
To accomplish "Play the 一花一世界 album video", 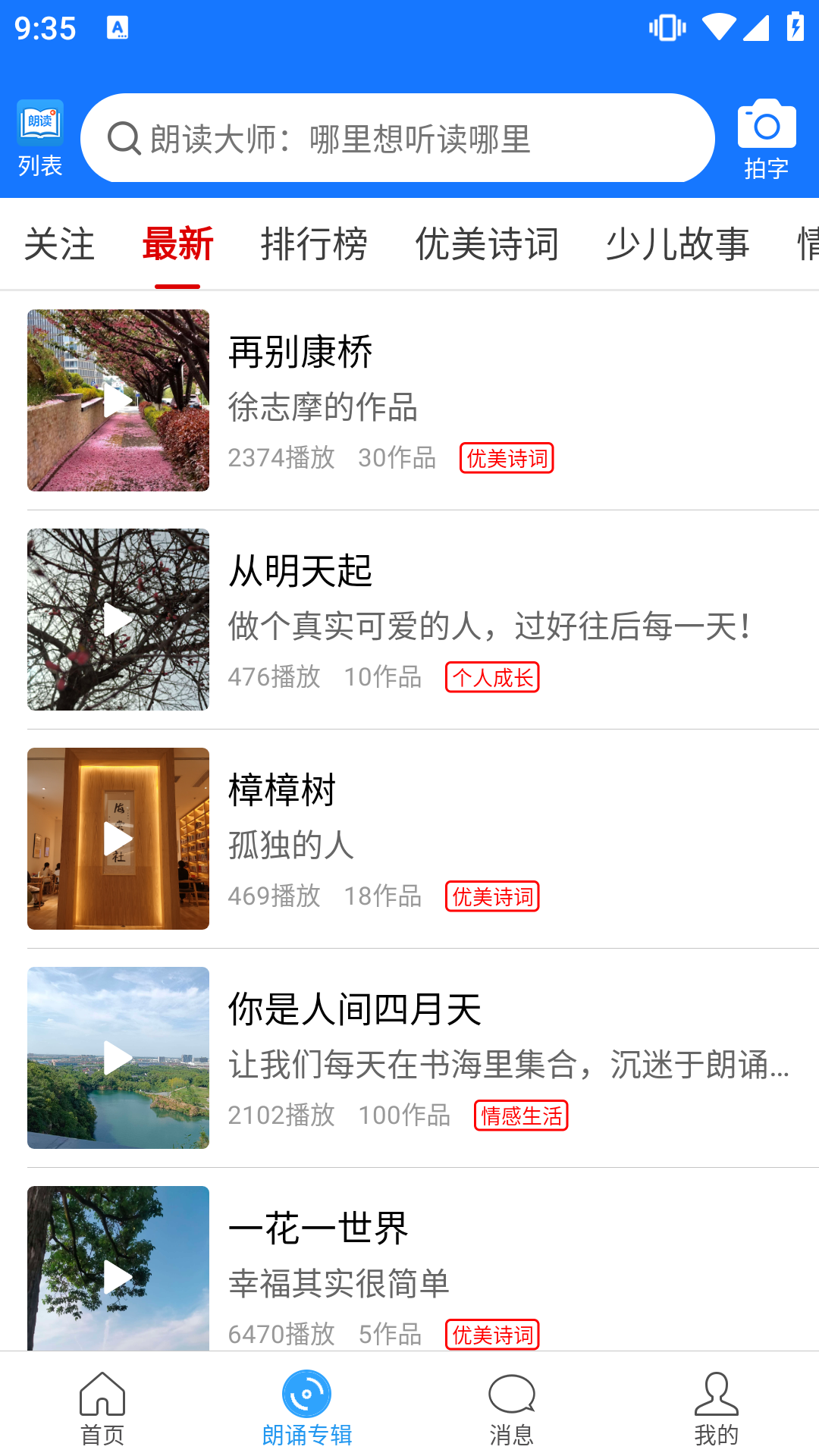I will point(118,1278).
